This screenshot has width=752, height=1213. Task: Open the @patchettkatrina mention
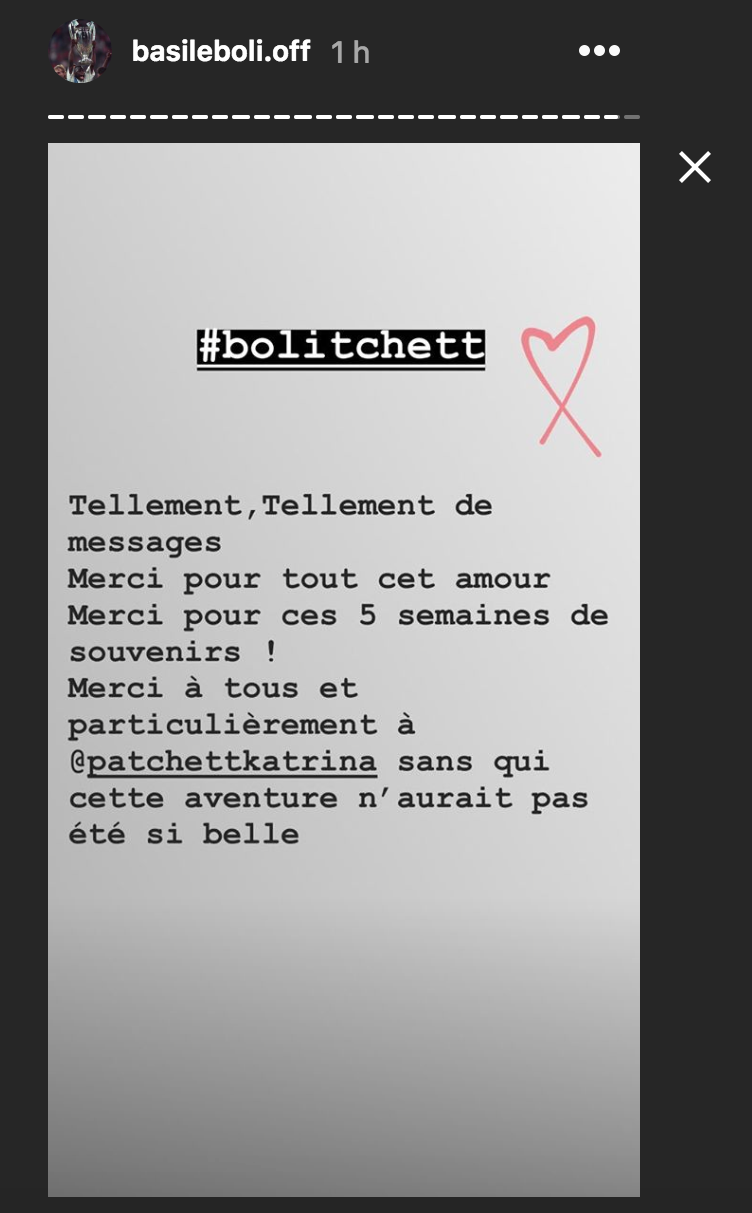click(x=222, y=762)
